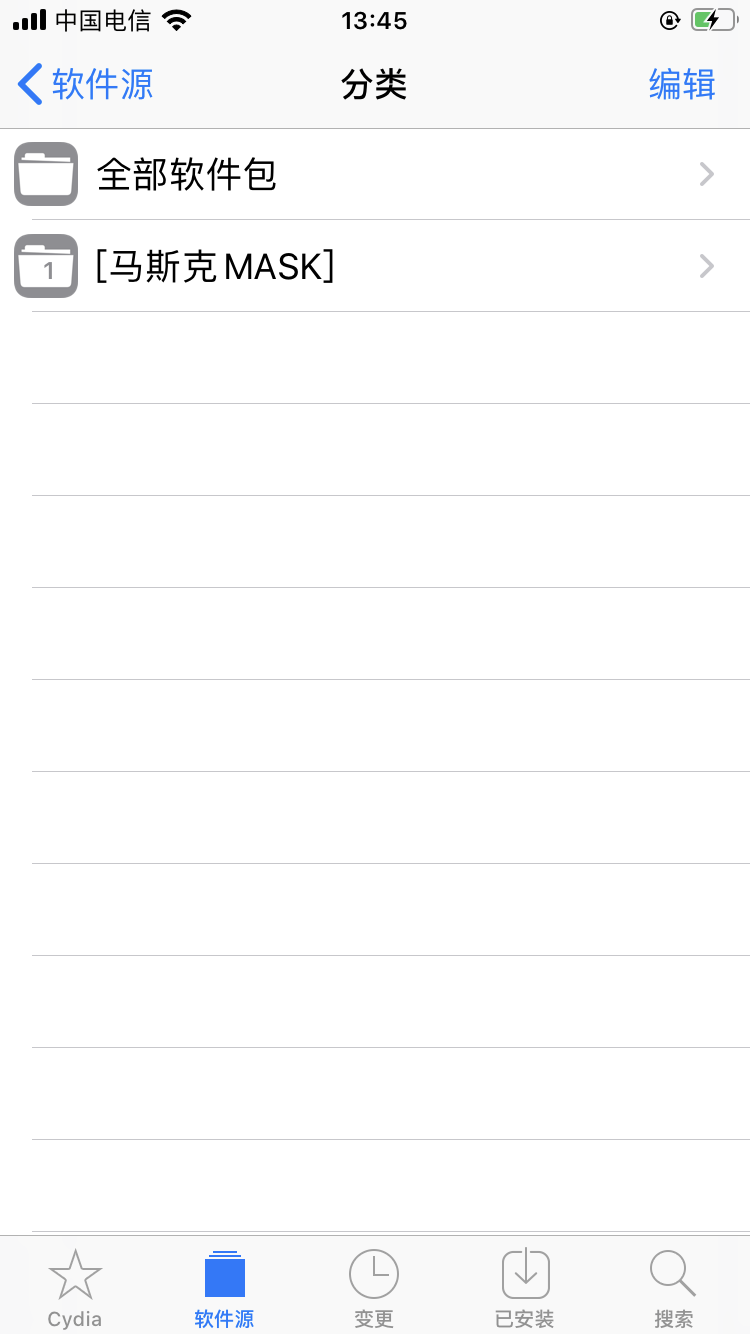
Task: Go to the 搜索 tab
Action: [673, 1288]
